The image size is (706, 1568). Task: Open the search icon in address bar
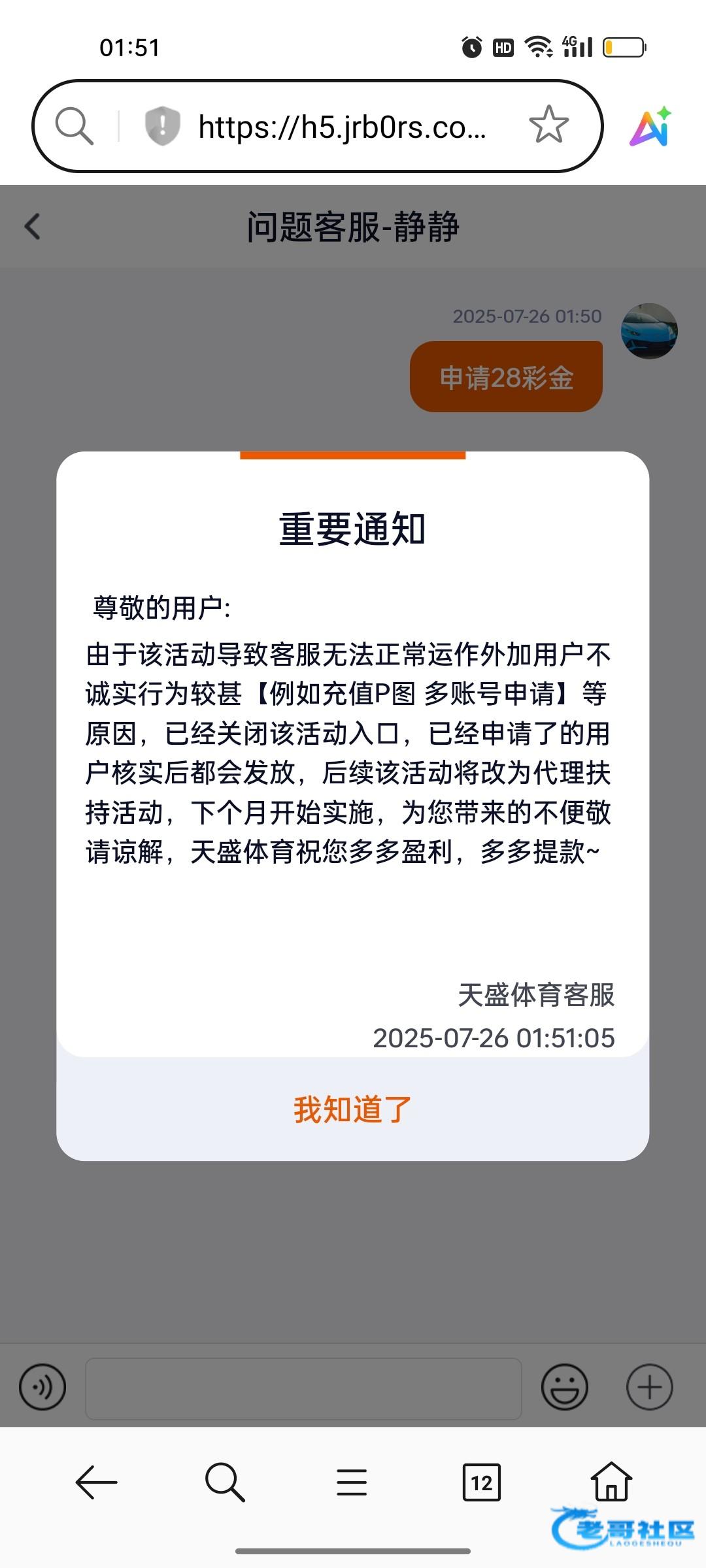(74, 125)
